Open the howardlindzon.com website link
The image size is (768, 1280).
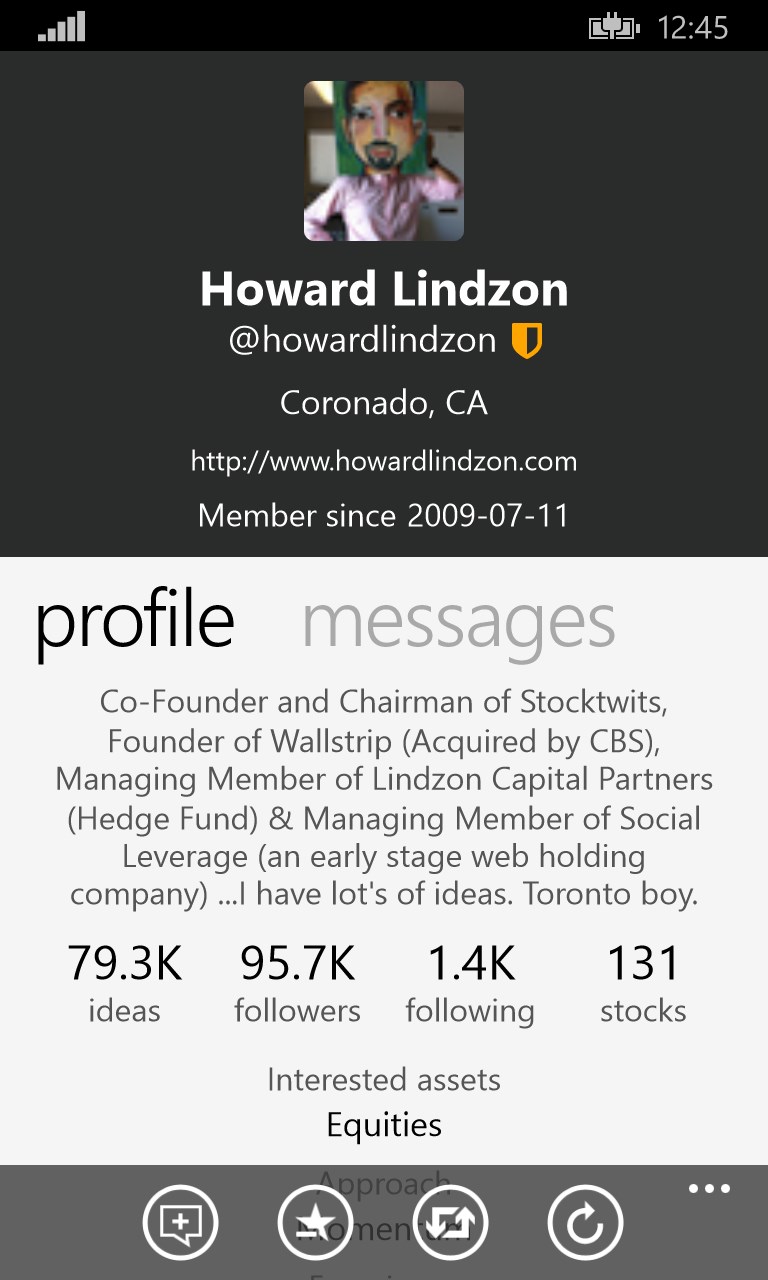[384, 461]
